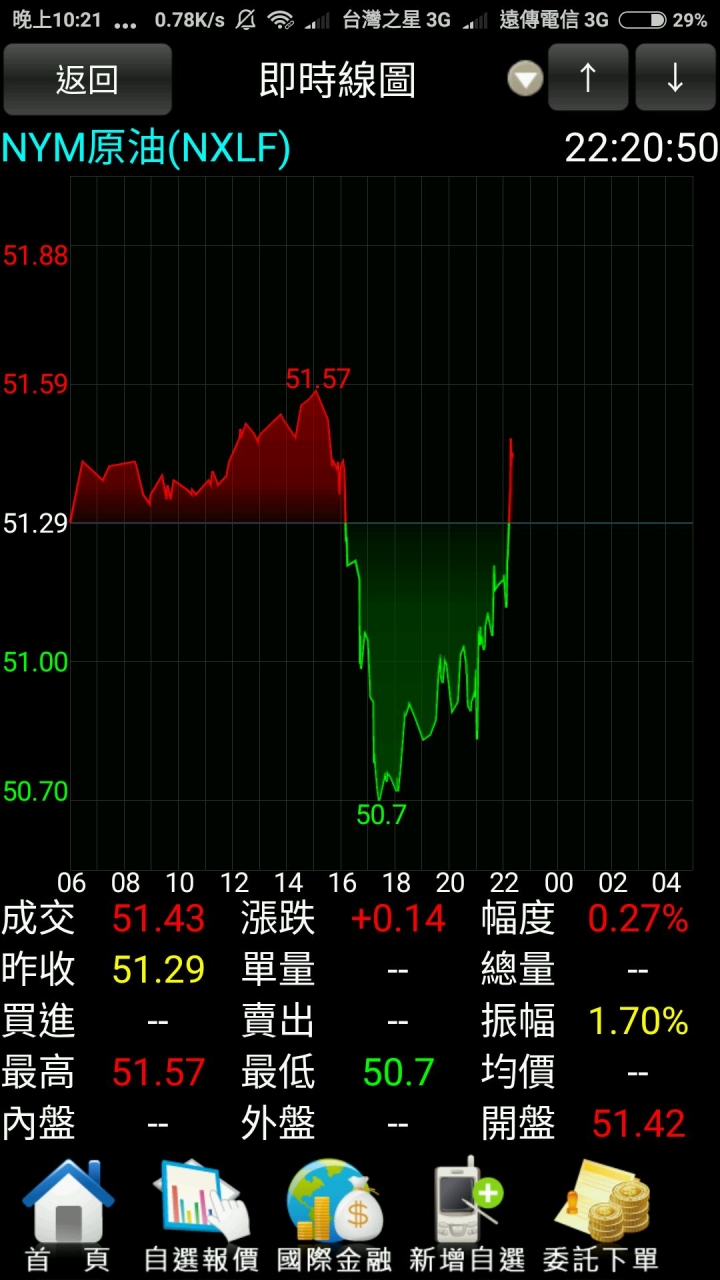Open the 自選報價 tab
720x1280 pixels.
pos(201,1215)
